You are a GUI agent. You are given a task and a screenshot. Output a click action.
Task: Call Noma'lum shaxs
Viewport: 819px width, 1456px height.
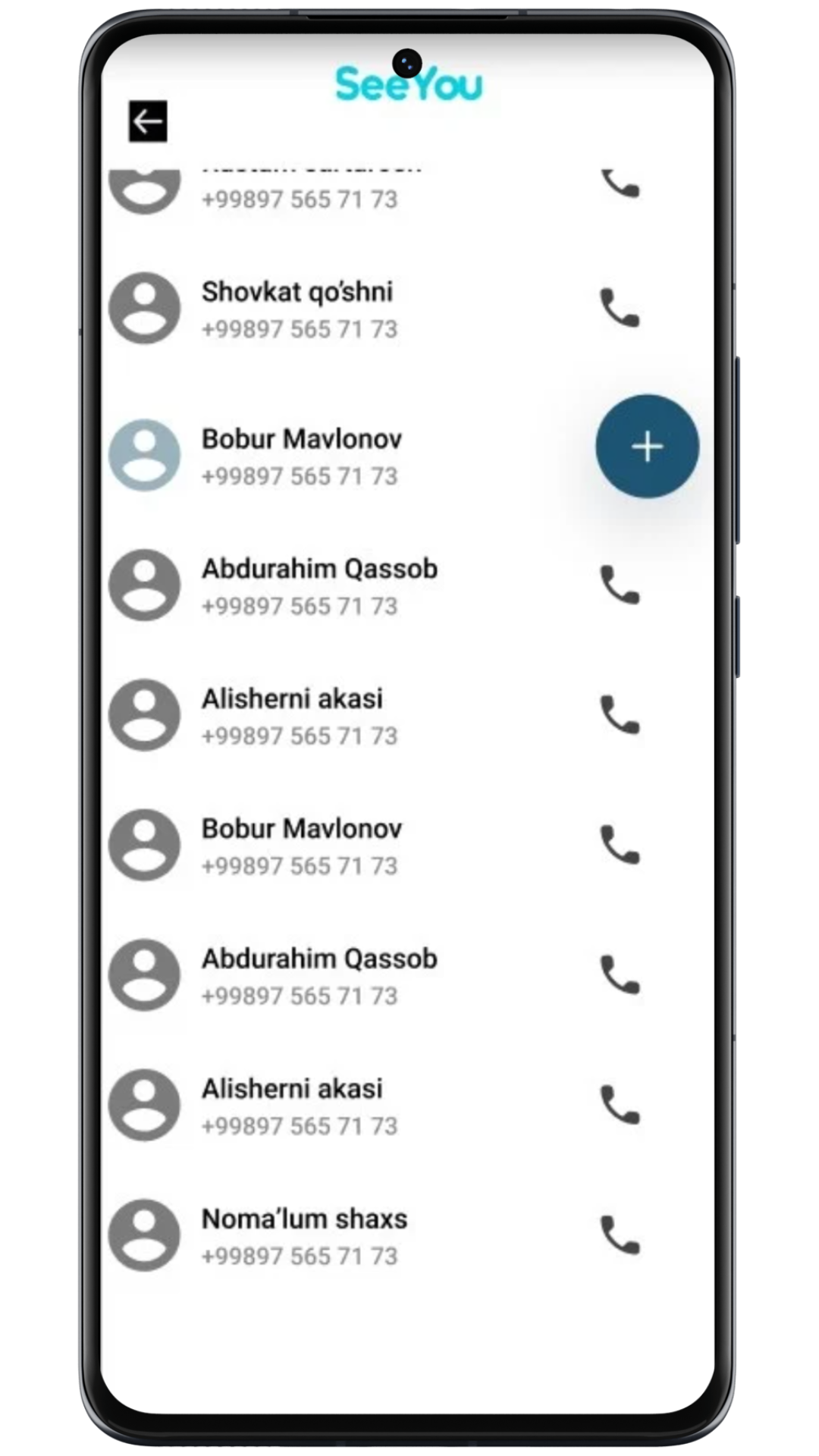pyautogui.click(x=620, y=1235)
